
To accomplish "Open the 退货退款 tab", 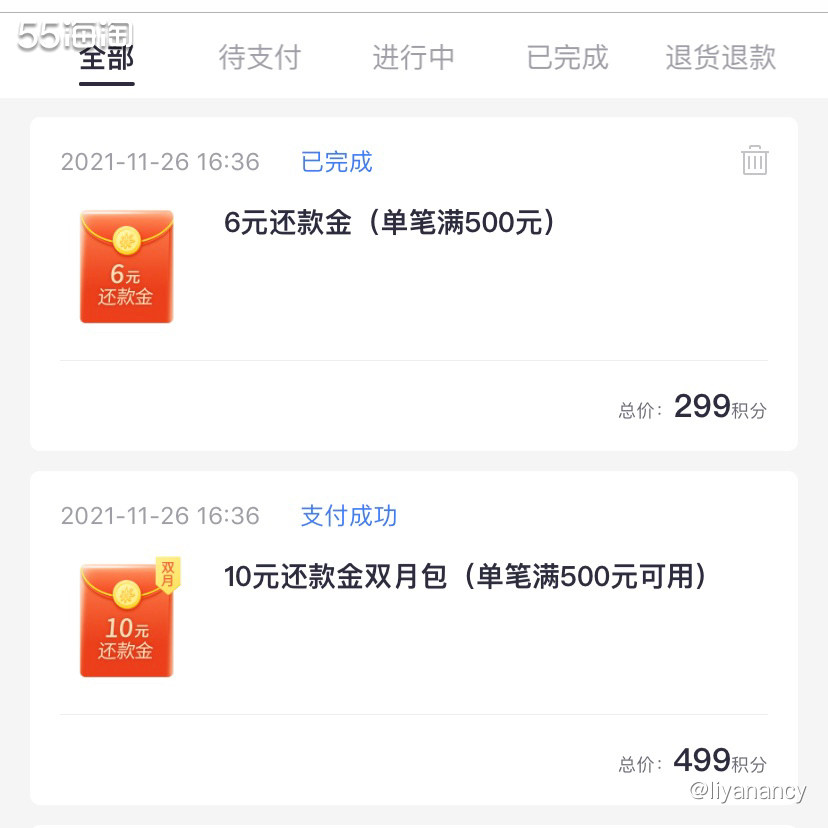I will pyautogui.click(x=720, y=57).
